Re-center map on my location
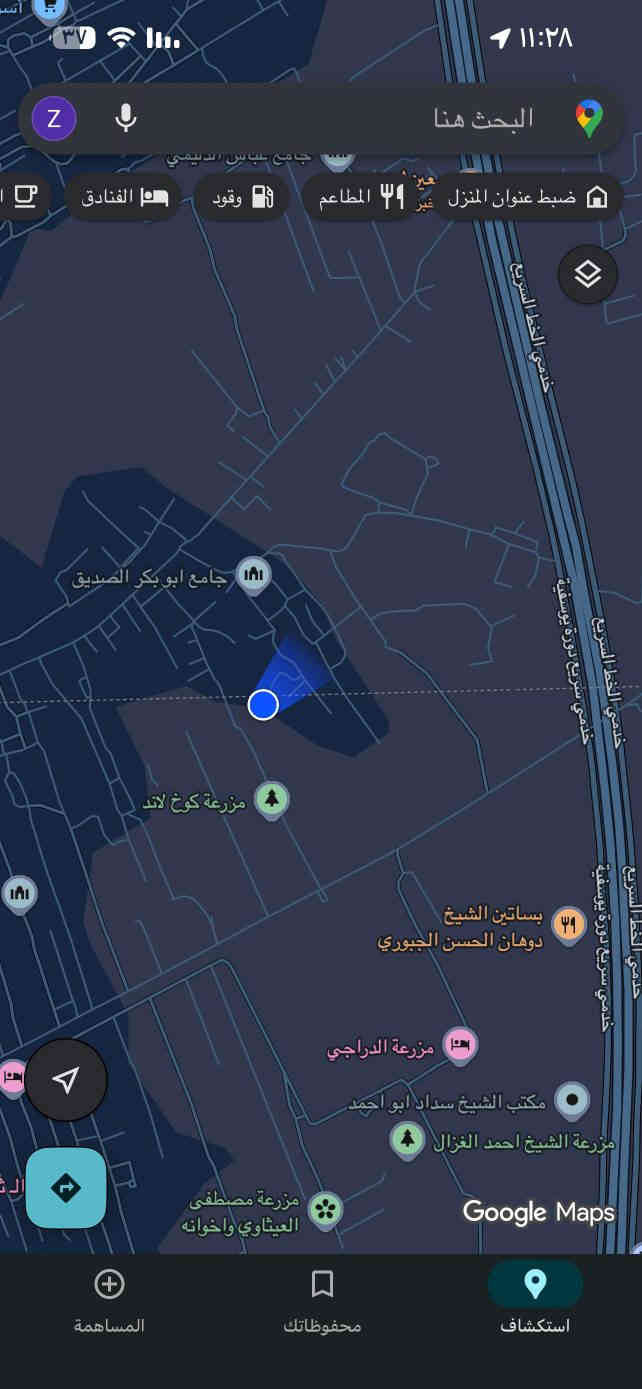The height and width of the screenshot is (1389, 642). point(66,1080)
